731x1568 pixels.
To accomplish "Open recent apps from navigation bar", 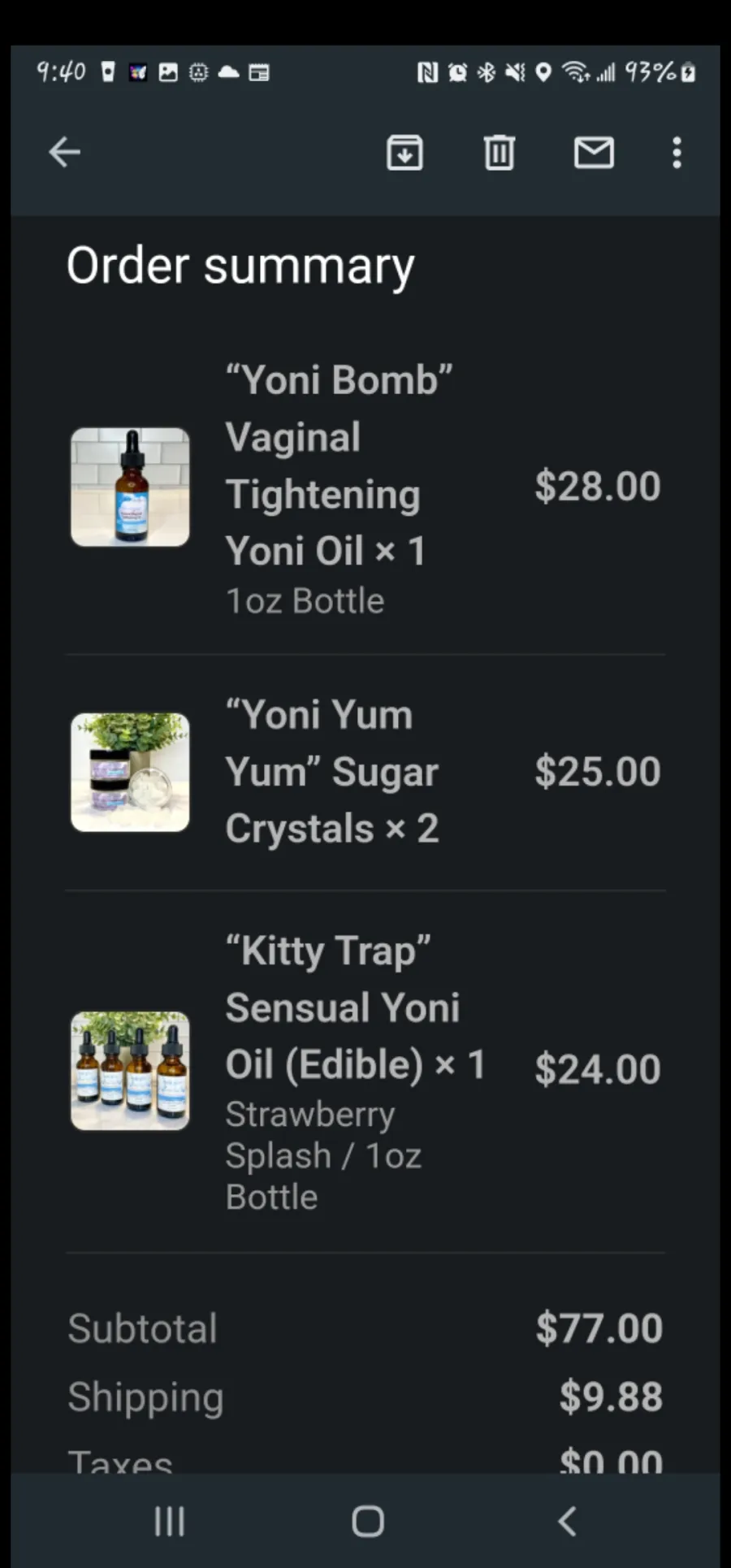I will [x=170, y=1521].
